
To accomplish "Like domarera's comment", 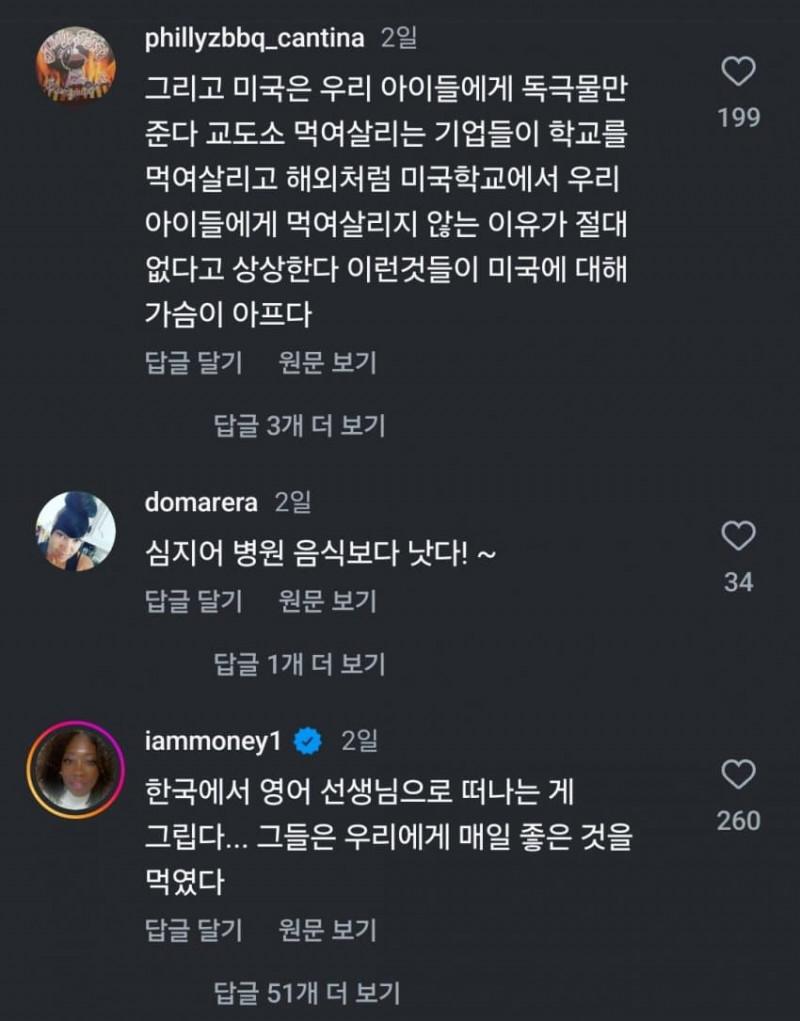I will tap(739, 536).
